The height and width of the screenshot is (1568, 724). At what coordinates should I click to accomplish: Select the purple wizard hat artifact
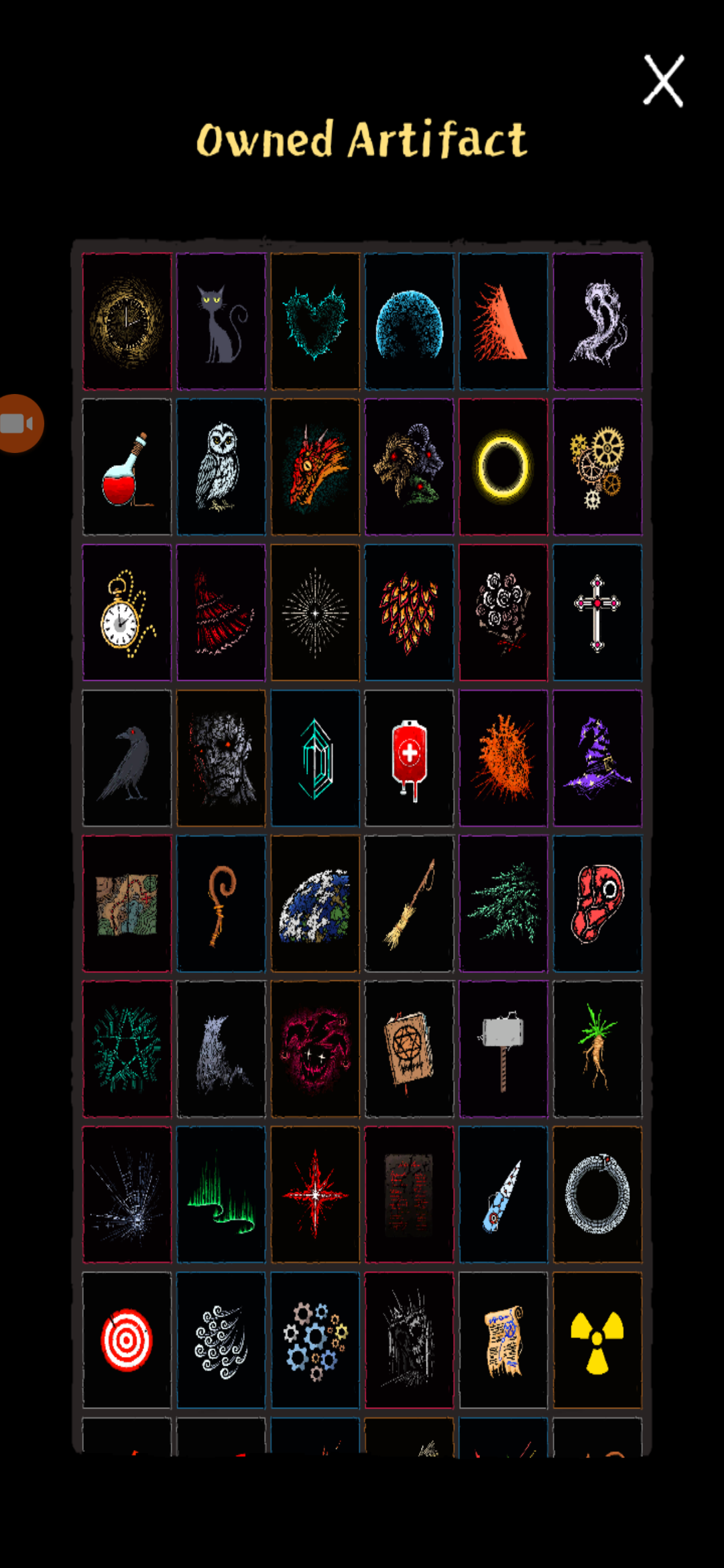[x=597, y=759]
